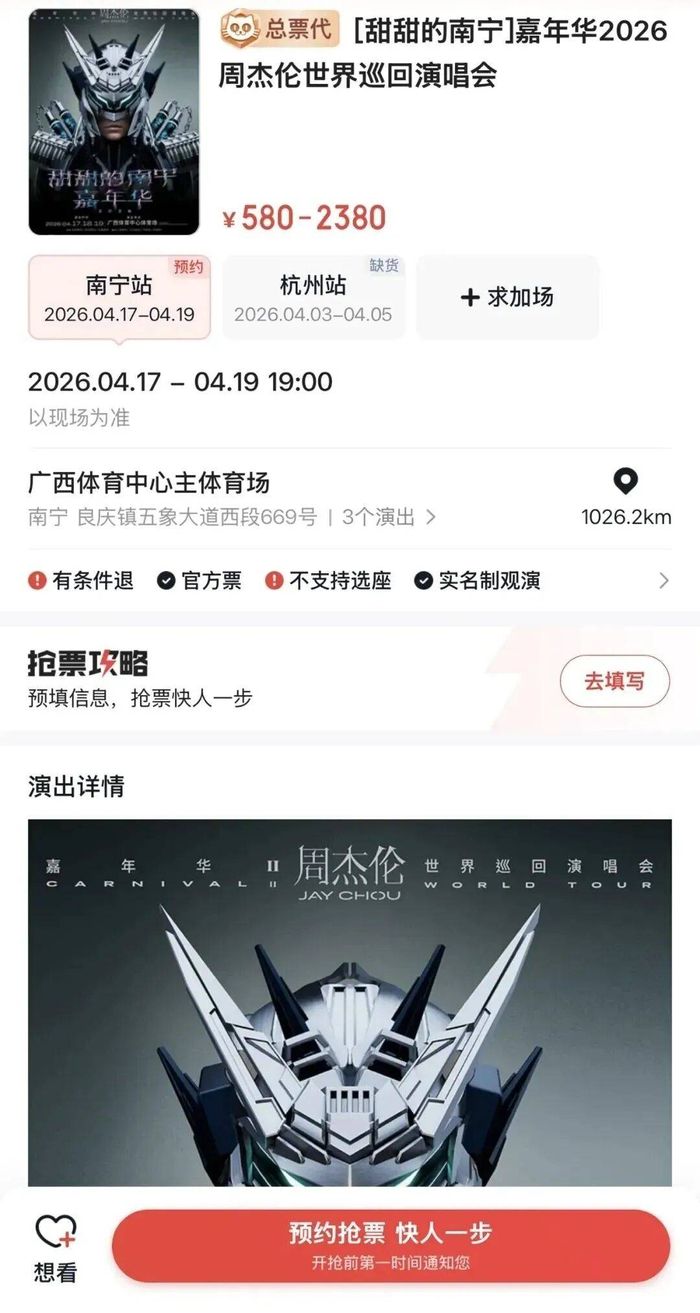Open the concert poster thumbnail
The image size is (700, 1313).
[x=114, y=122]
